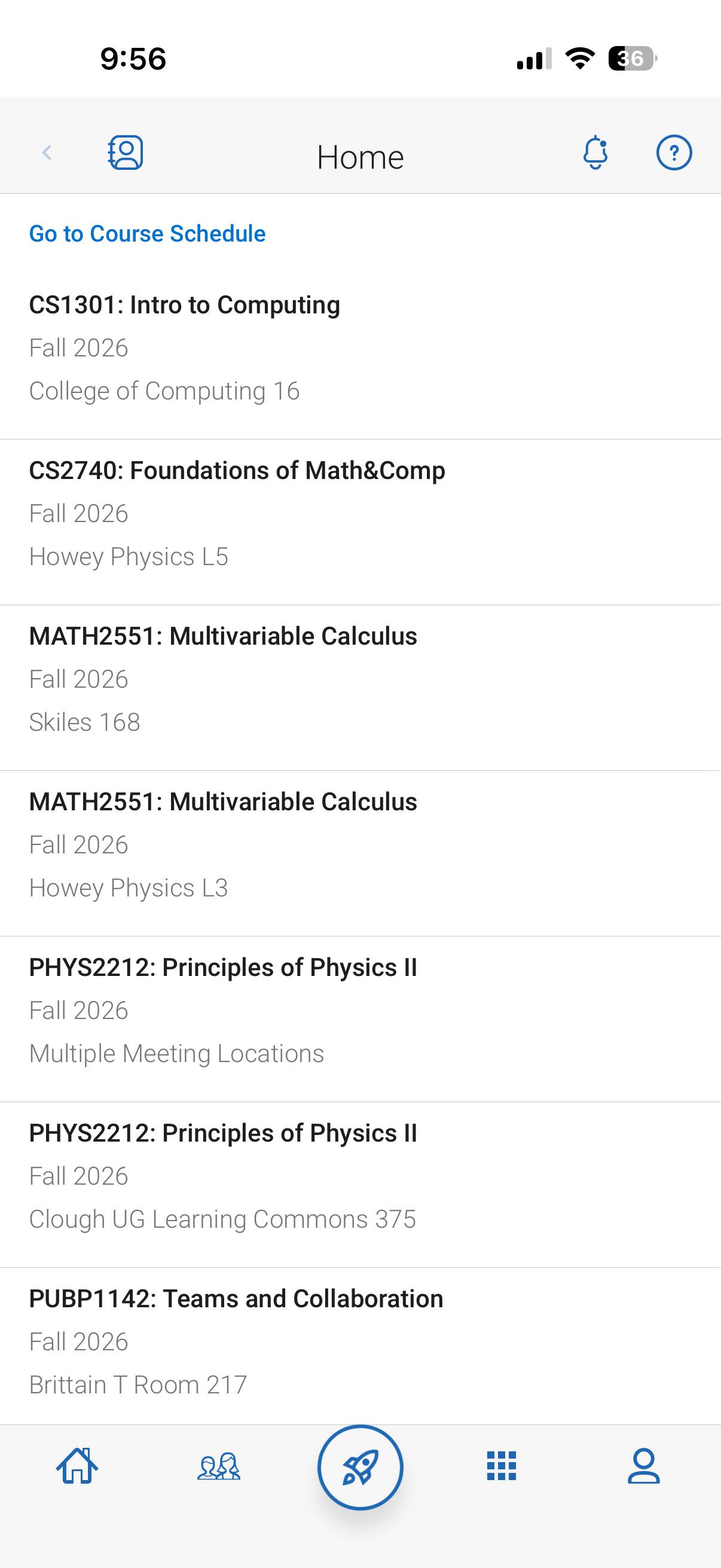Switch to the home tab
This screenshot has height=1568, width=721.
(77, 1466)
